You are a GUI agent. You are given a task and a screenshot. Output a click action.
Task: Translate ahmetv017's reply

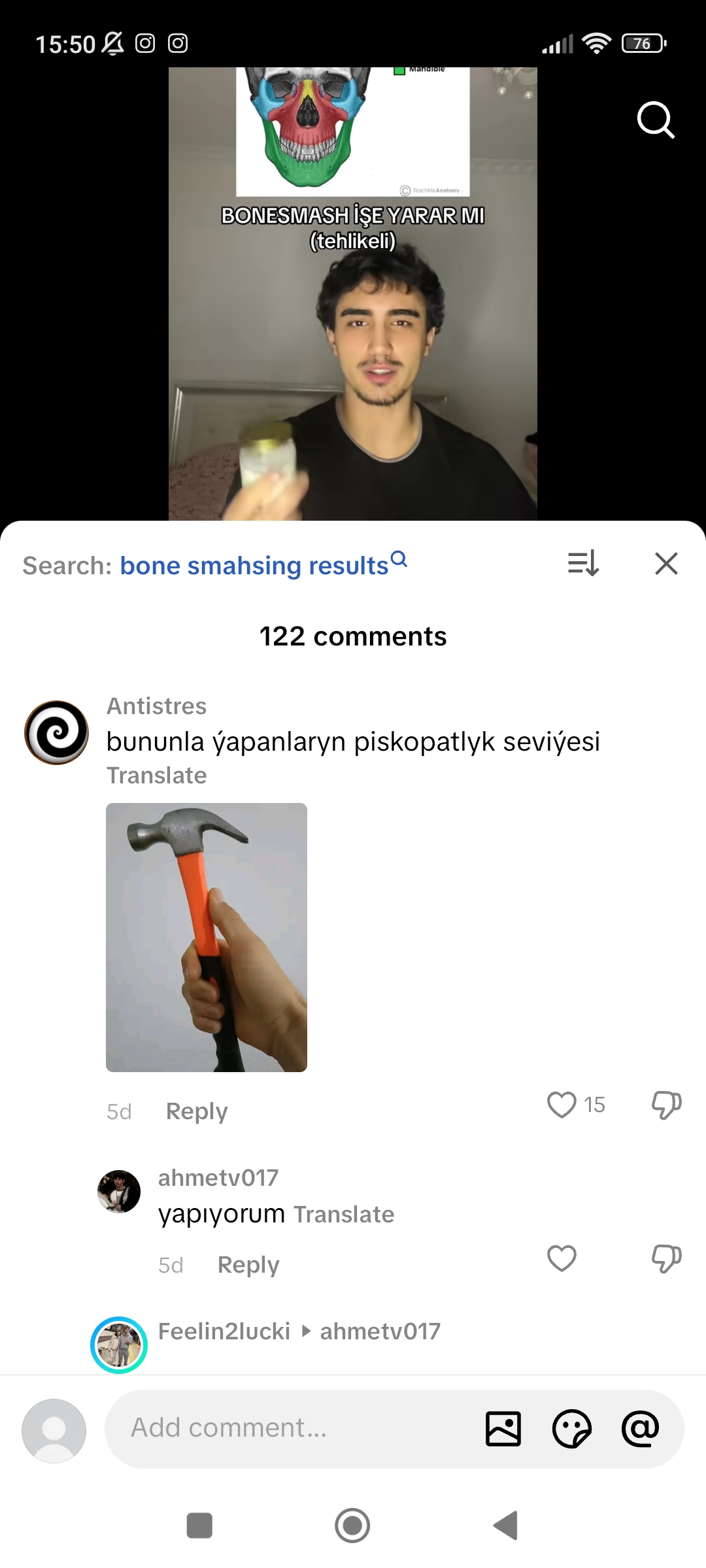(x=344, y=1215)
